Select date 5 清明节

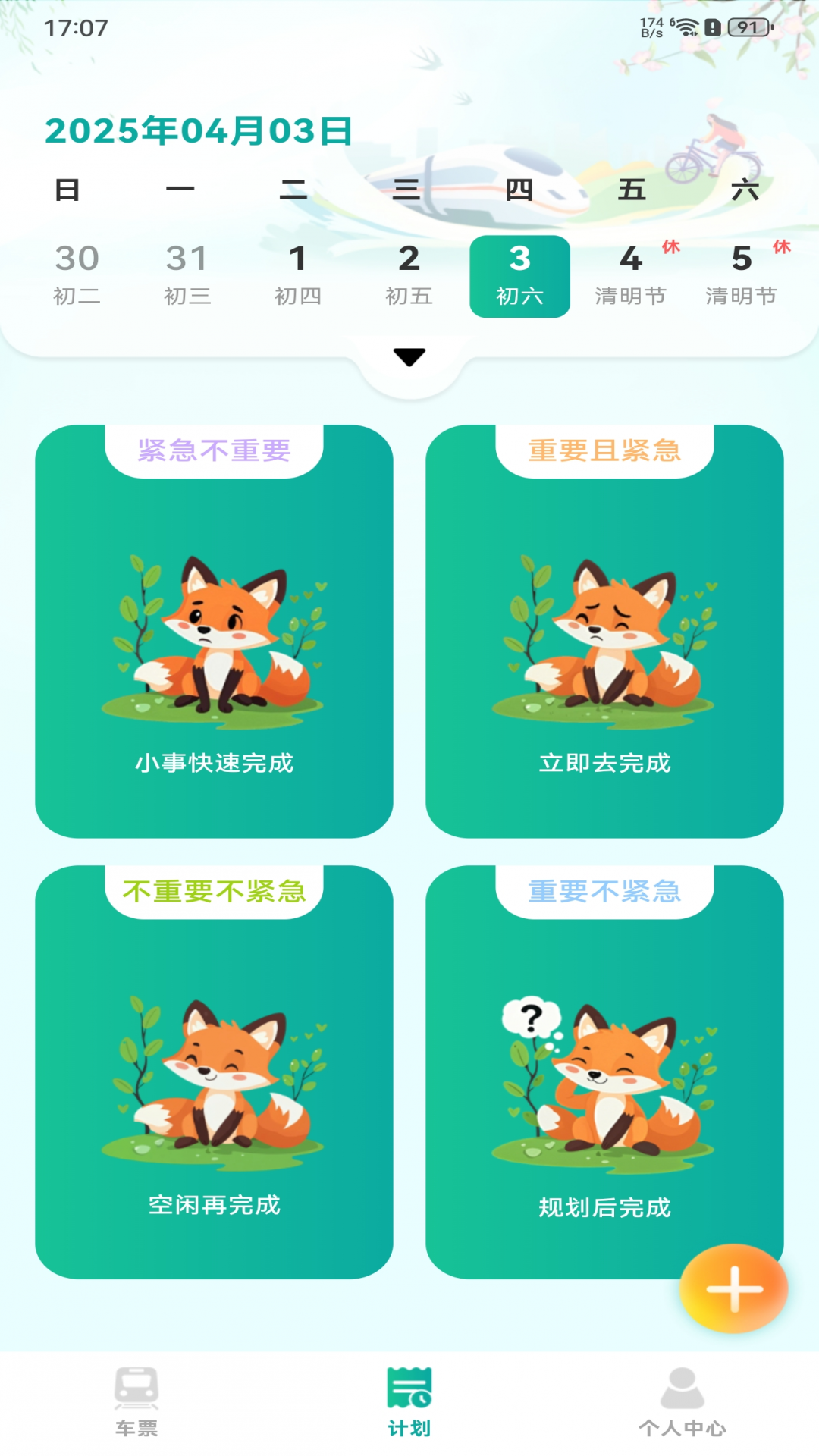click(x=742, y=275)
